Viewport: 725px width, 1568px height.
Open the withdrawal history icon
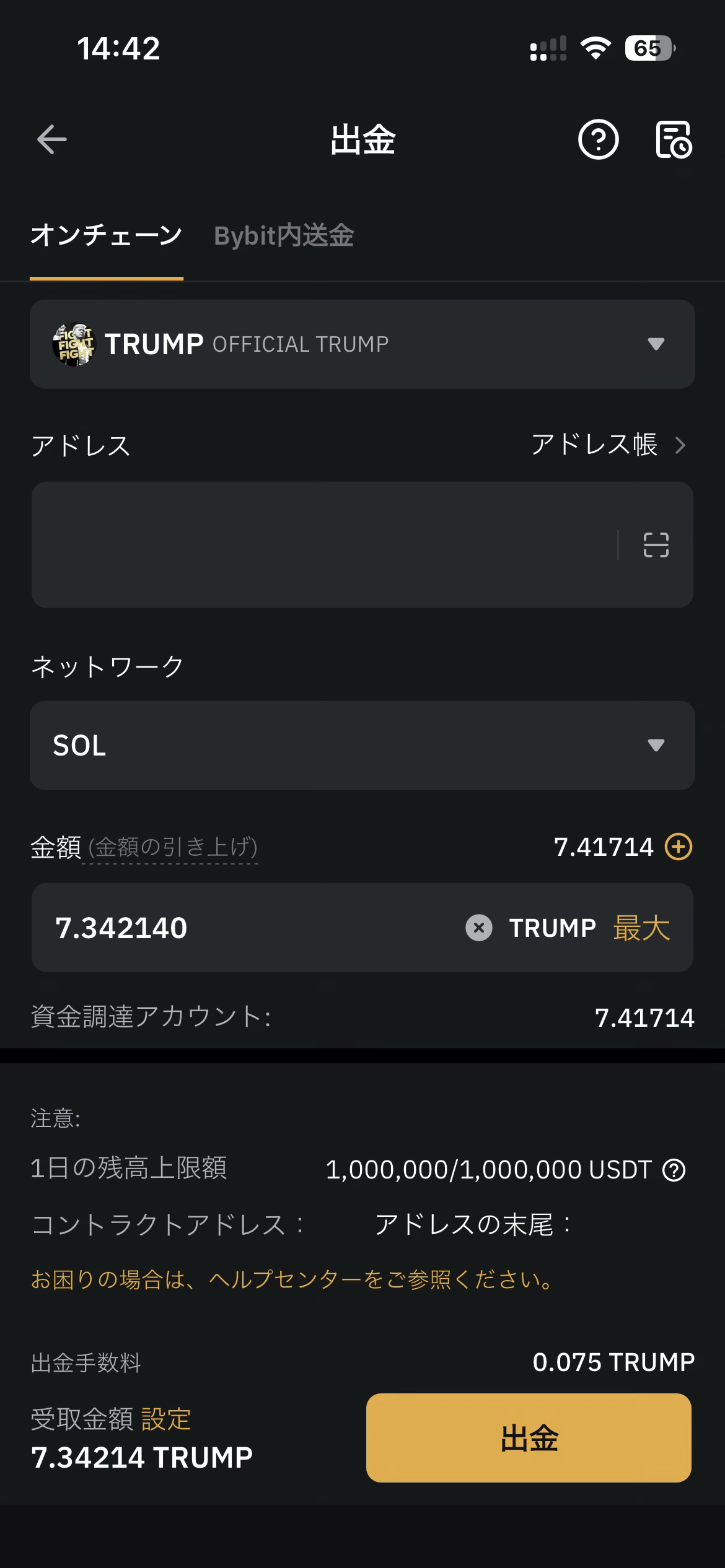tap(674, 140)
